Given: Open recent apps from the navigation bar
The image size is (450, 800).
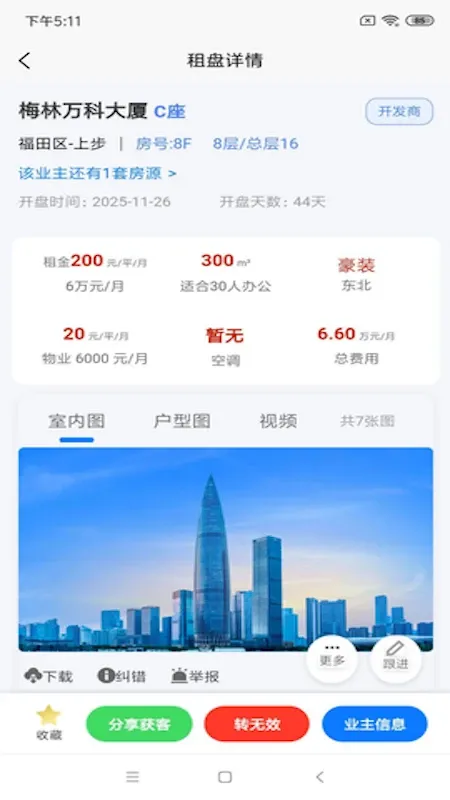Looking at the screenshot, I should [133, 777].
